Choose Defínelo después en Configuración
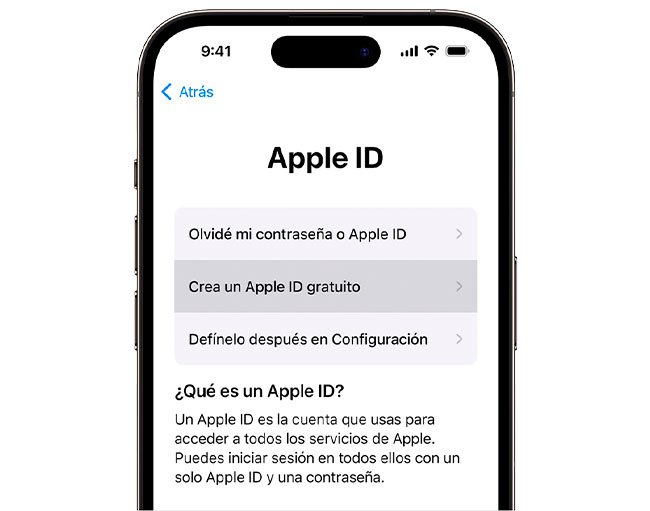Image resolution: width=650 pixels, height=511 pixels. pyautogui.click(x=324, y=339)
